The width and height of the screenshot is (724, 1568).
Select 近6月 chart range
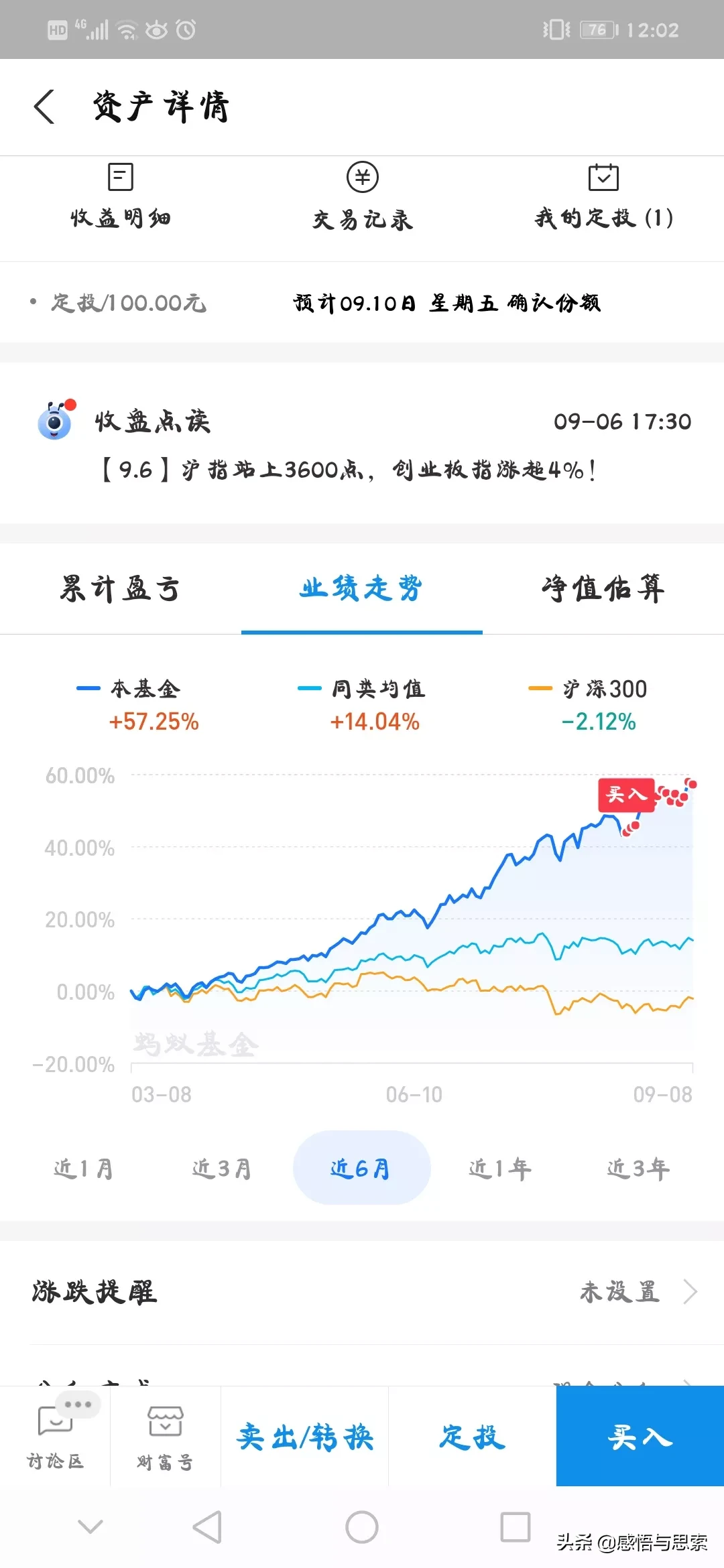point(361,1169)
